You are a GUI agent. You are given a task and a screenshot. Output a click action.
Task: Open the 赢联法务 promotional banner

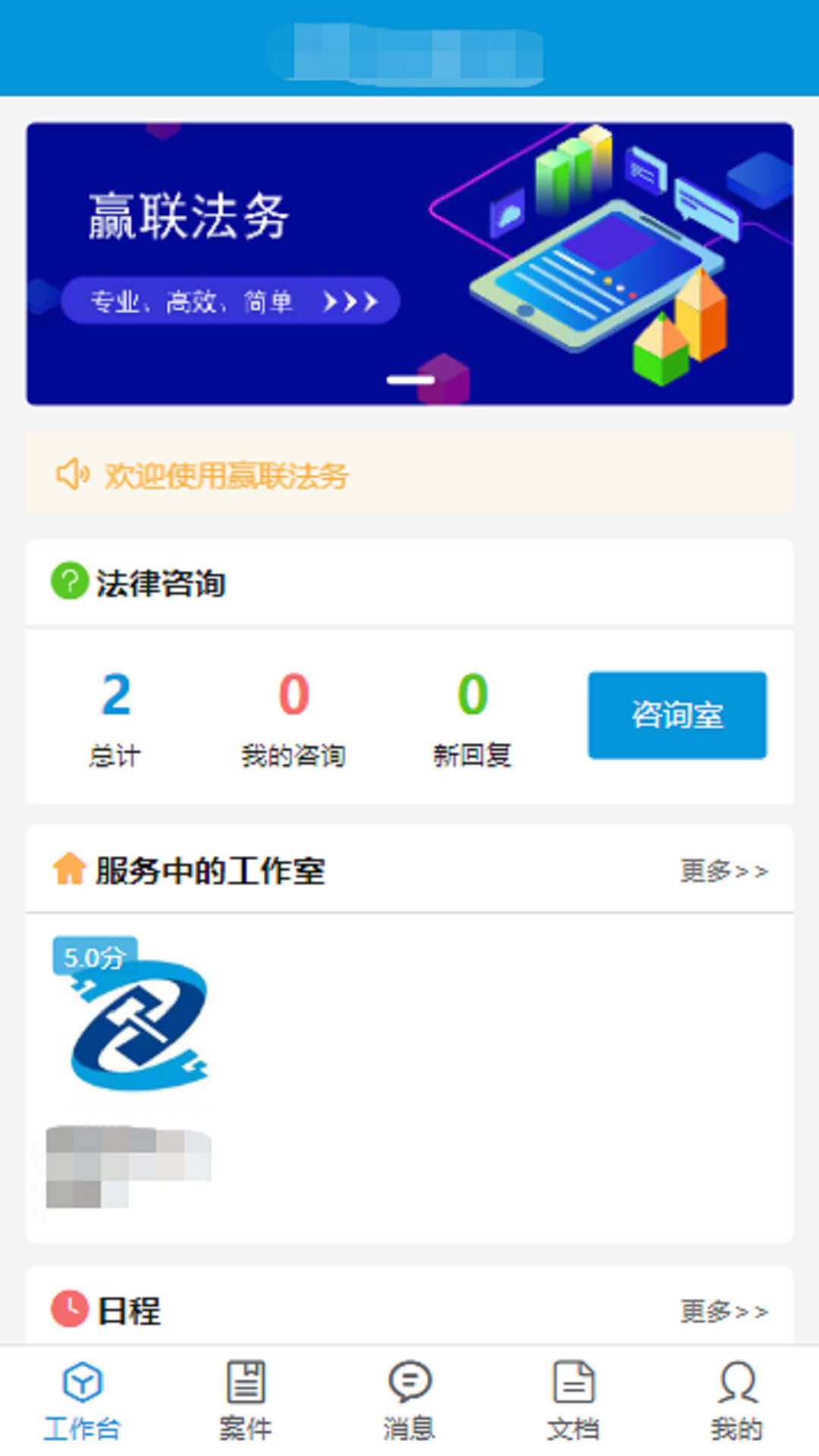pos(409,263)
